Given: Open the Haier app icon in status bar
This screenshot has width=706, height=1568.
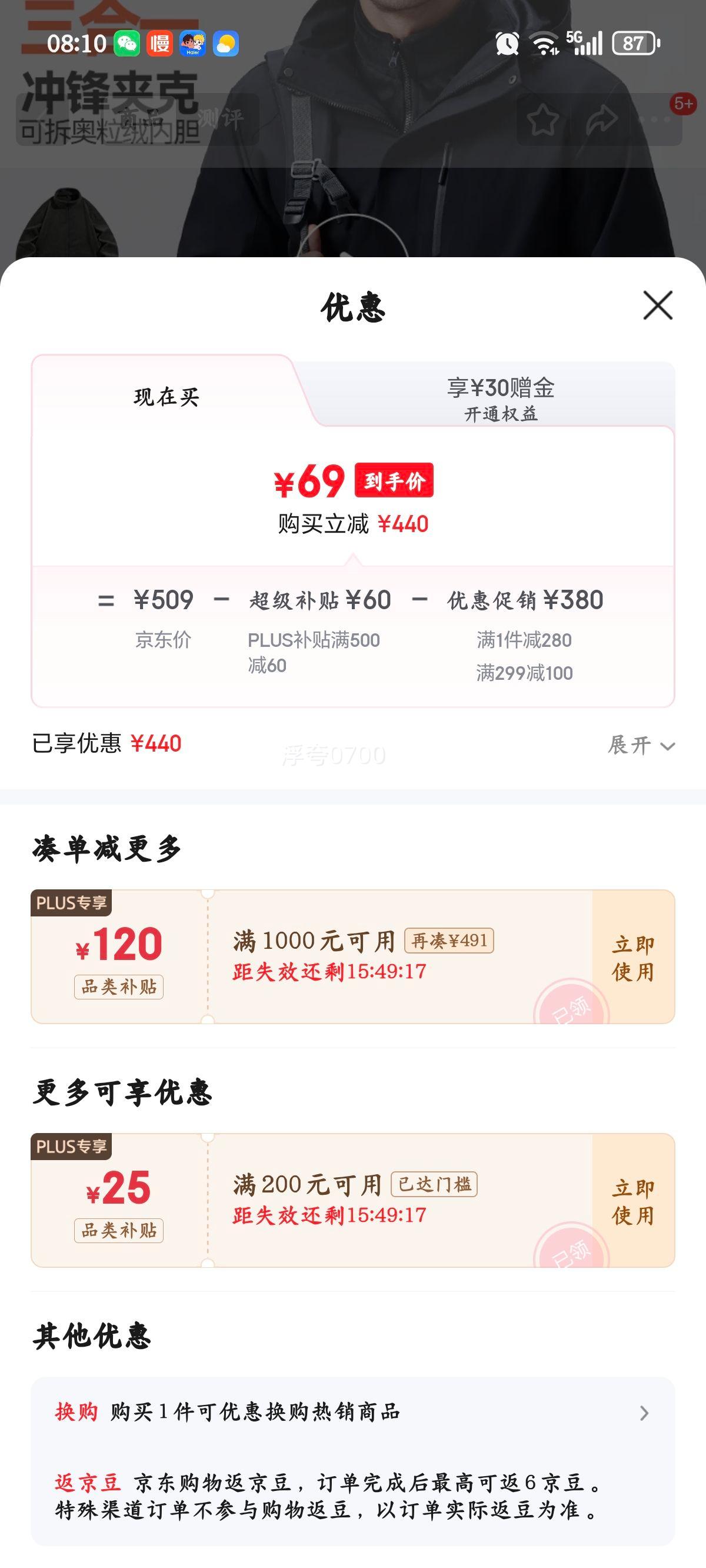Looking at the screenshot, I should (193, 42).
